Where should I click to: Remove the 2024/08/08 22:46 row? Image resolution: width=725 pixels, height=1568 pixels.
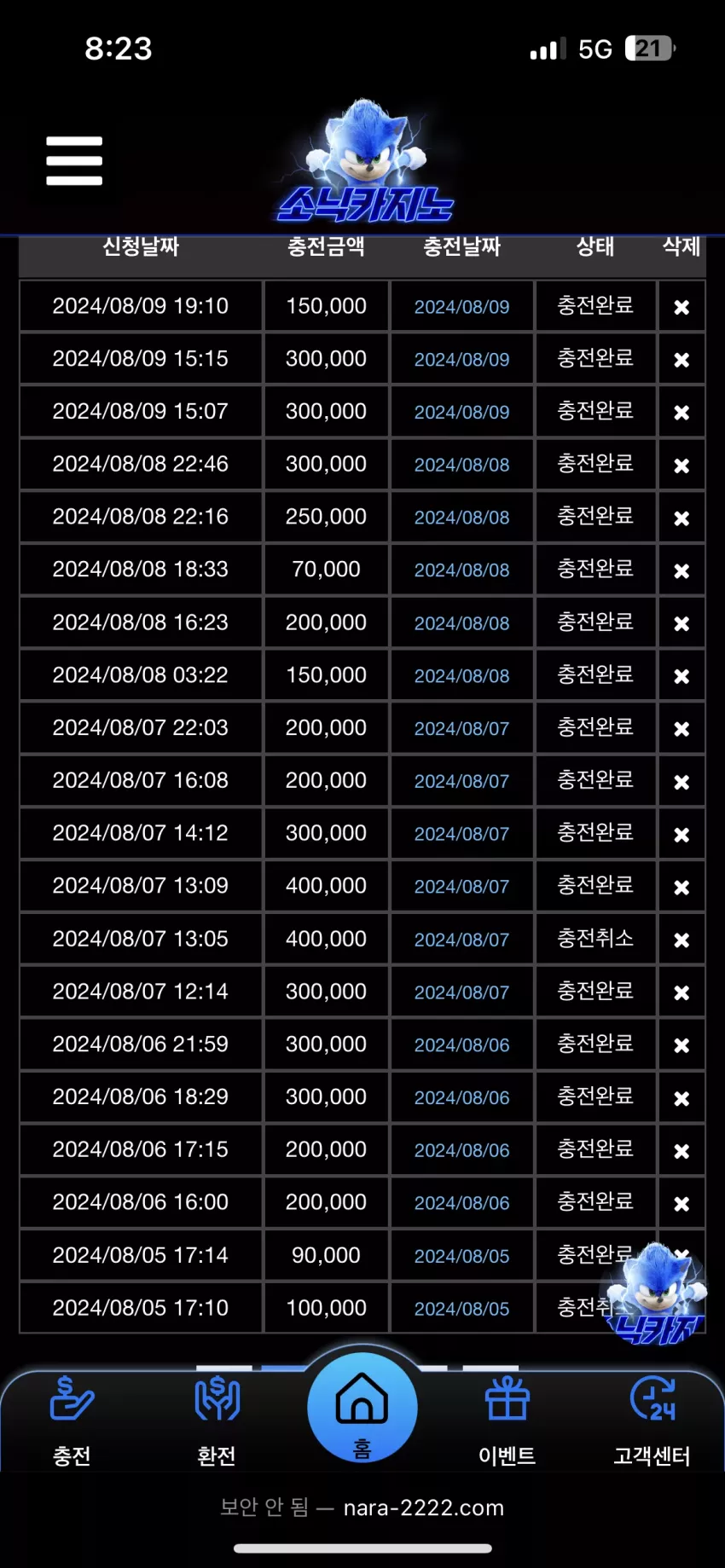[x=681, y=466]
